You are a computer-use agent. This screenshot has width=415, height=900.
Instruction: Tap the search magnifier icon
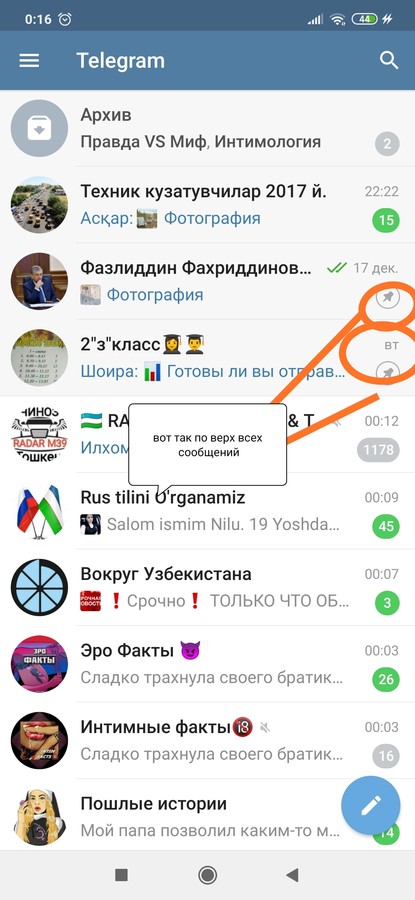(x=389, y=61)
